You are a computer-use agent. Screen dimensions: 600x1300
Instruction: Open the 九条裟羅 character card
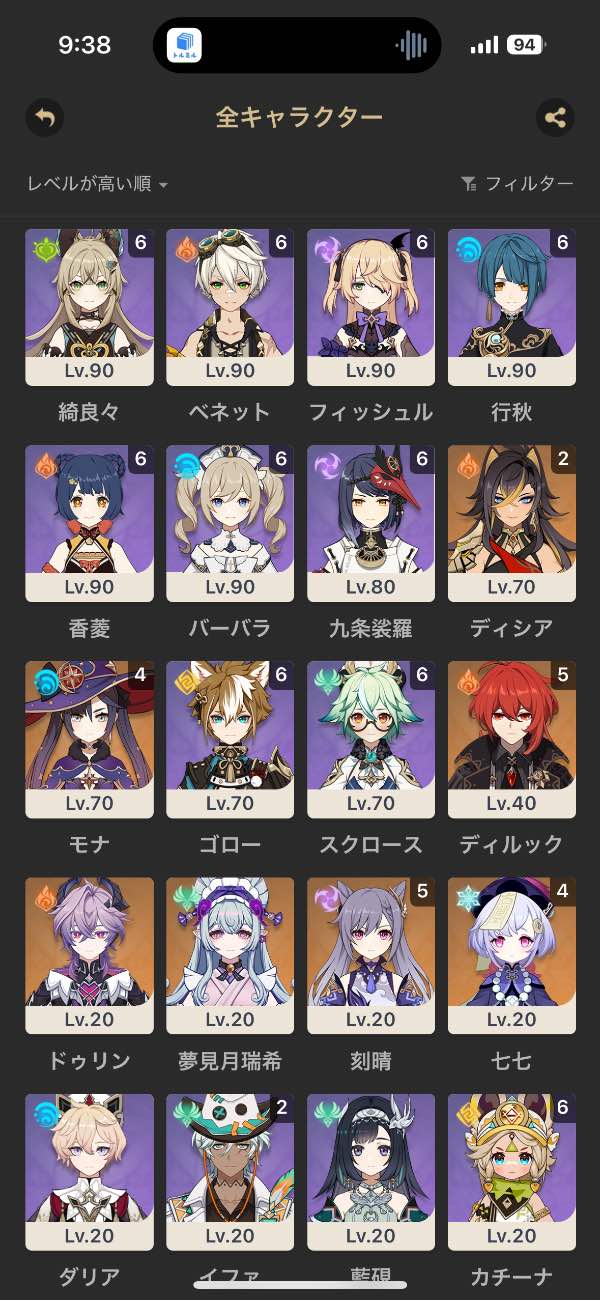(x=371, y=523)
